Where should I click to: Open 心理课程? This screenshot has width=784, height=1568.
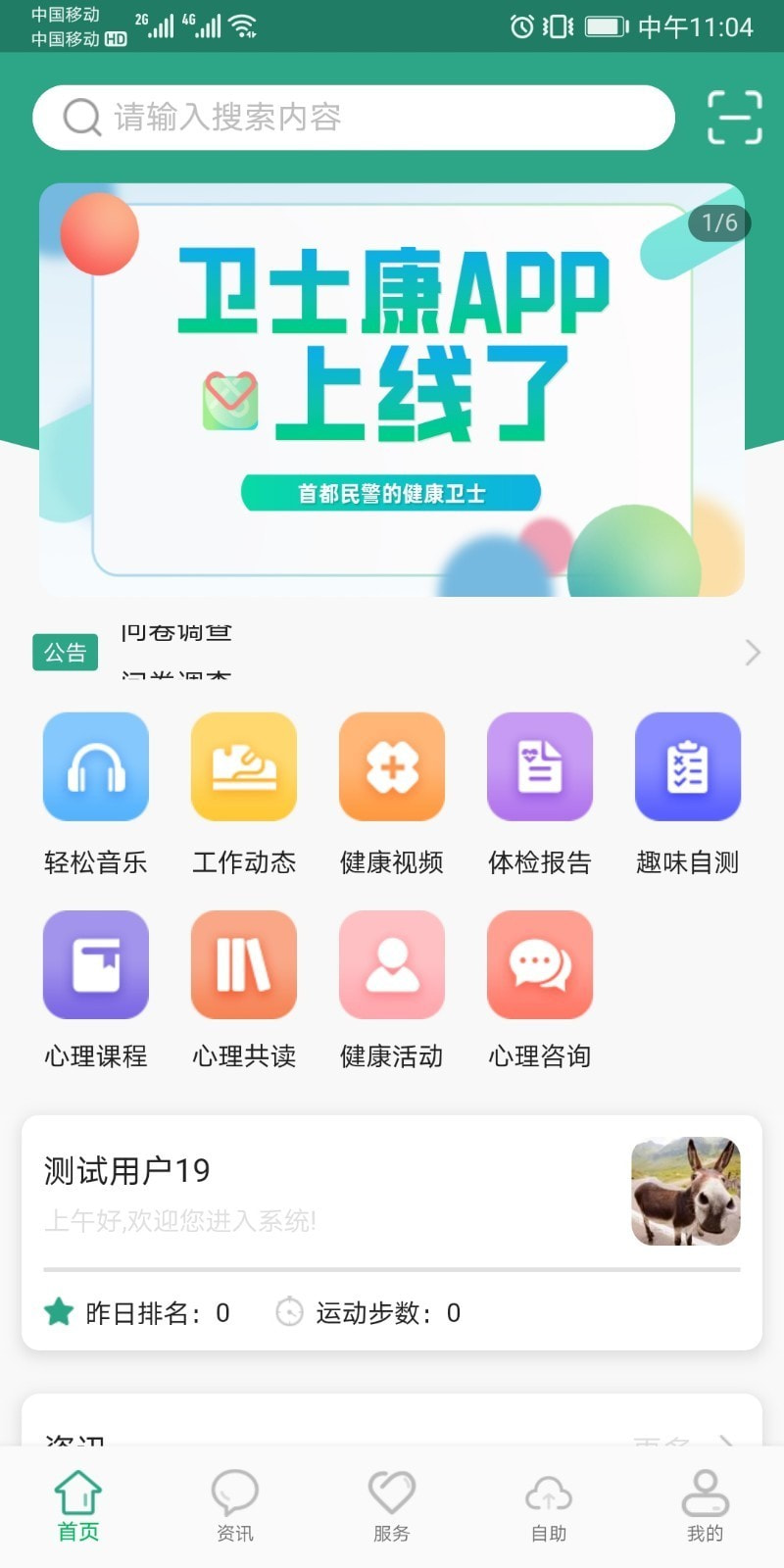[x=96, y=965]
